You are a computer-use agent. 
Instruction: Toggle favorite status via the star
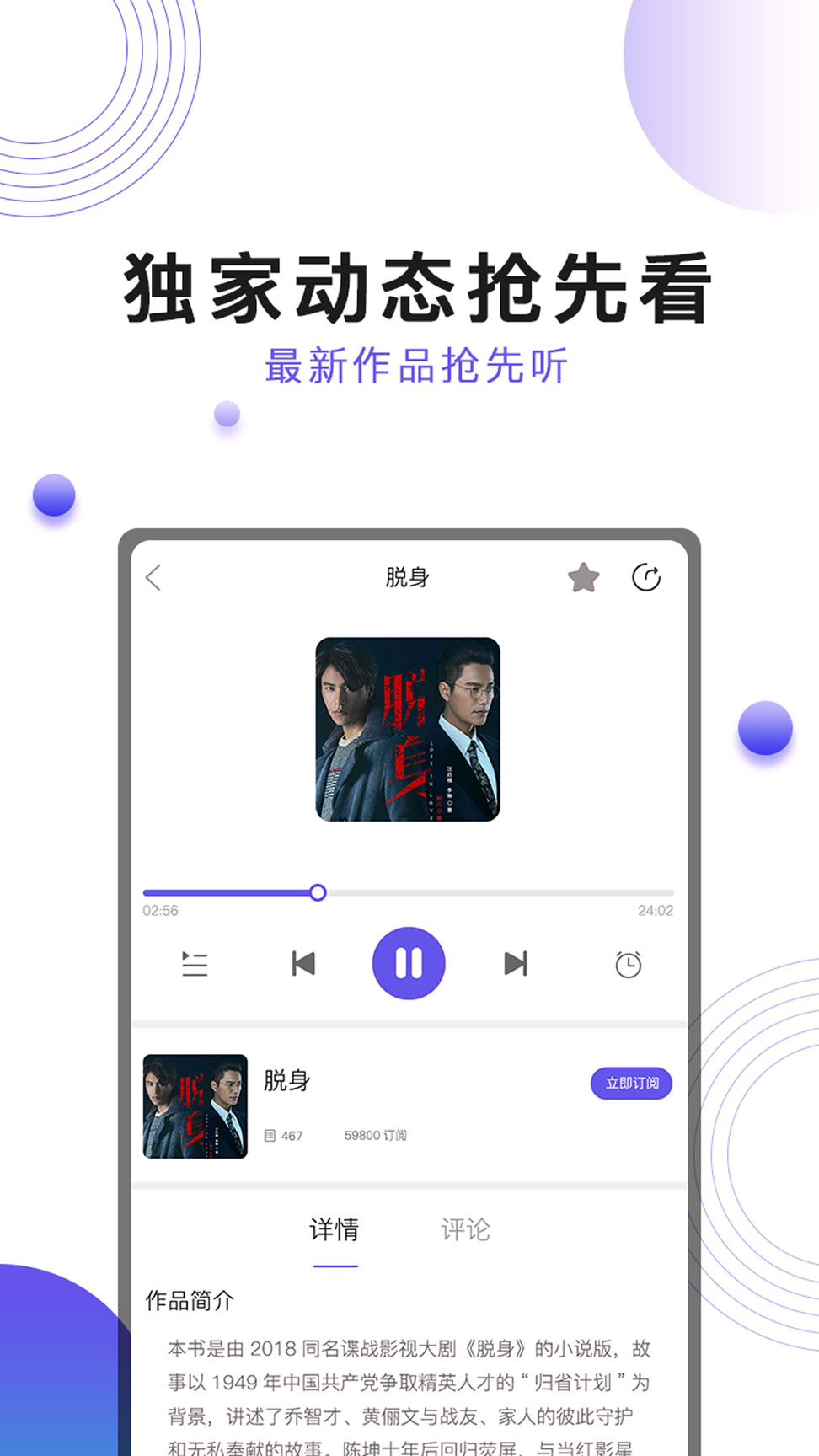coord(583,577)
